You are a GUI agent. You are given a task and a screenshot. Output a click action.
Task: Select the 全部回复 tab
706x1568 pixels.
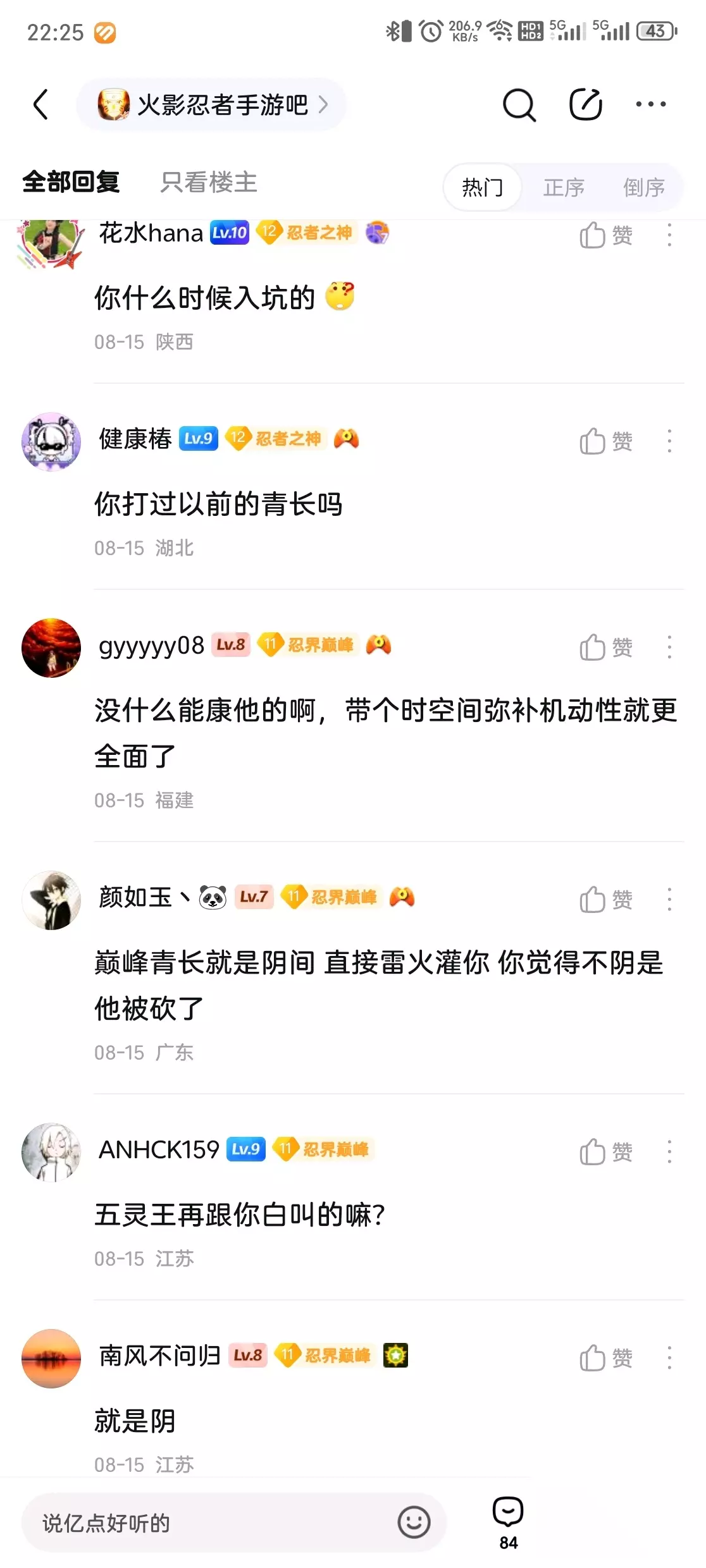71,183
